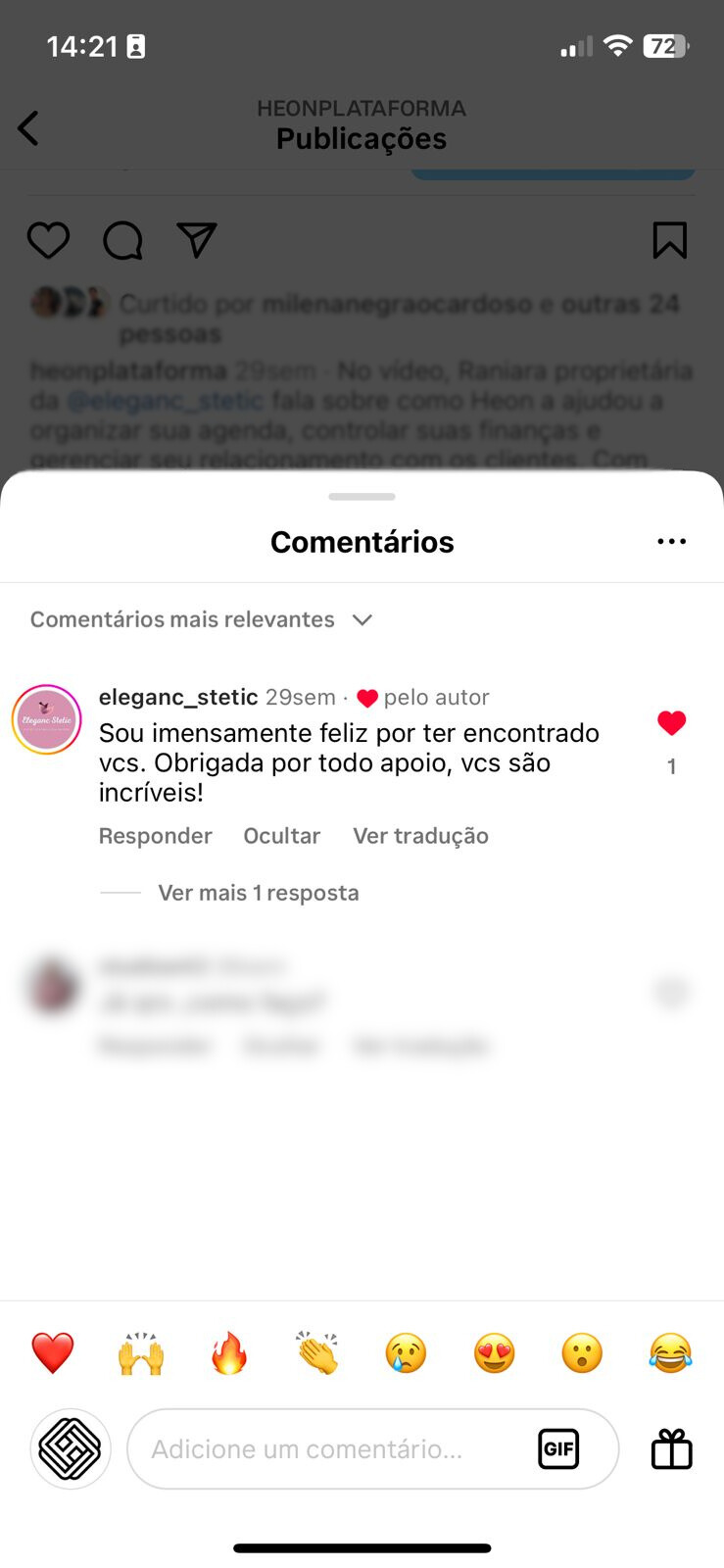The width and height of the screenshot is (724, 1568).
Task: Tap Responder under eleganc_stetic's comment
Action: (155, 836)
